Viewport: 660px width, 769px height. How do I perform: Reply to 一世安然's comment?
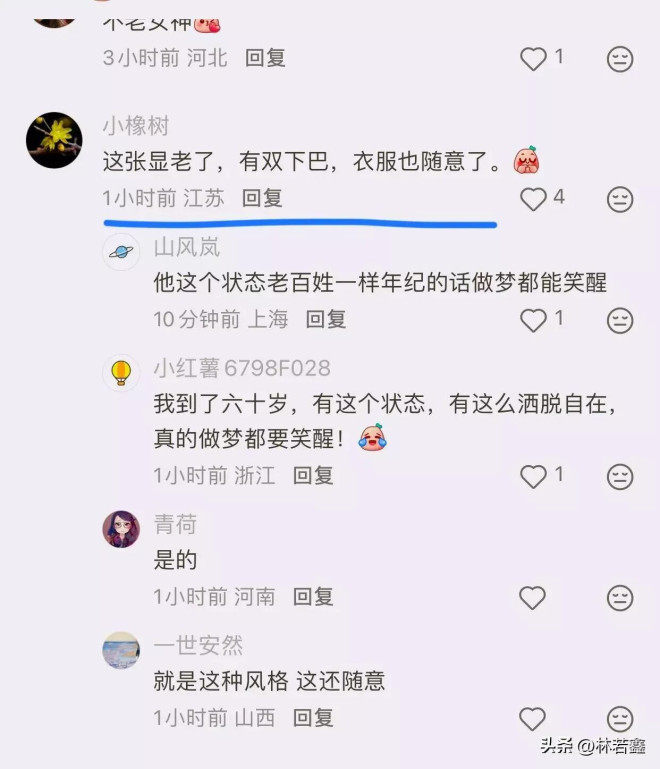tap(313, 717)
